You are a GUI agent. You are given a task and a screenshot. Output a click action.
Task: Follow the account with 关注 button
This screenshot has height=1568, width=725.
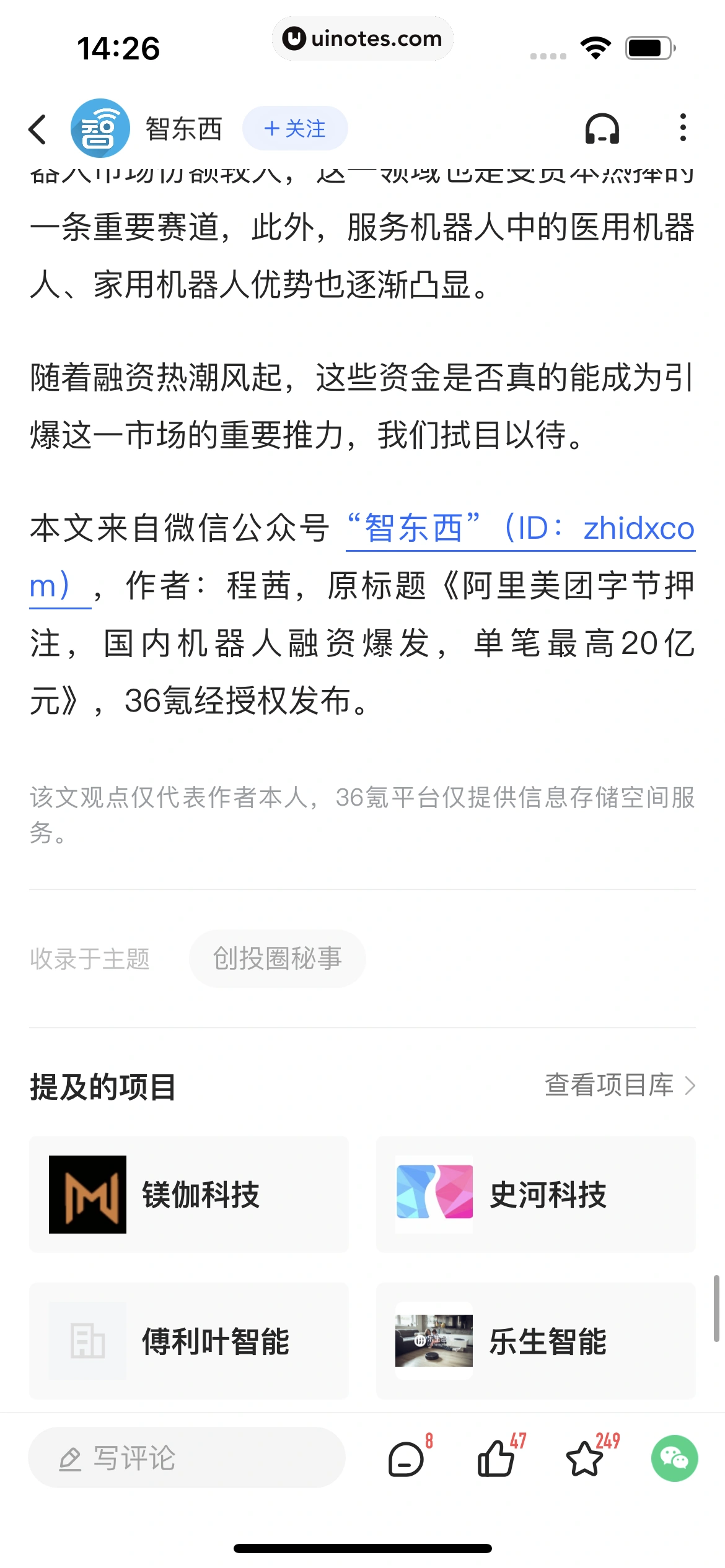[296, 128]
